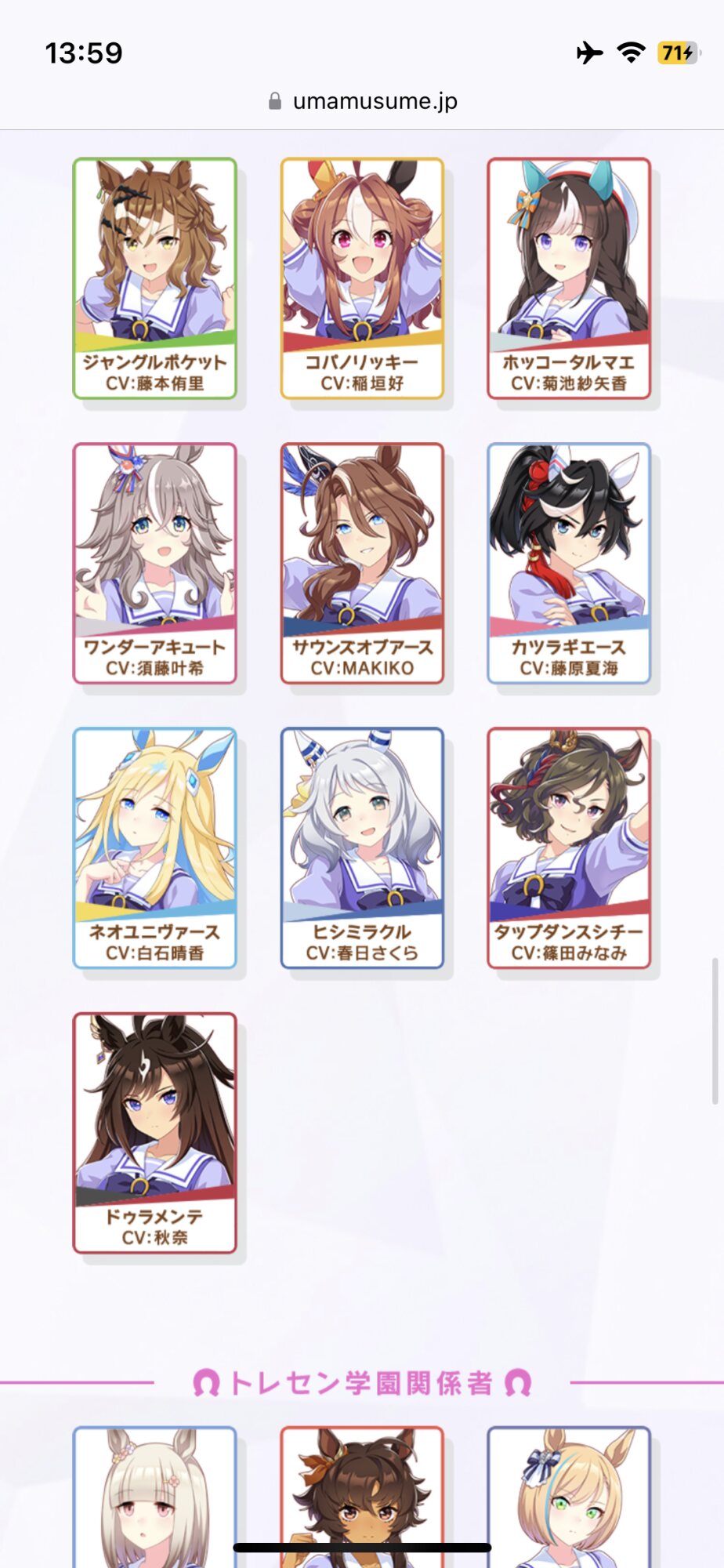
Task: Select the ホッコータルマエ character card
Action: 569,278
